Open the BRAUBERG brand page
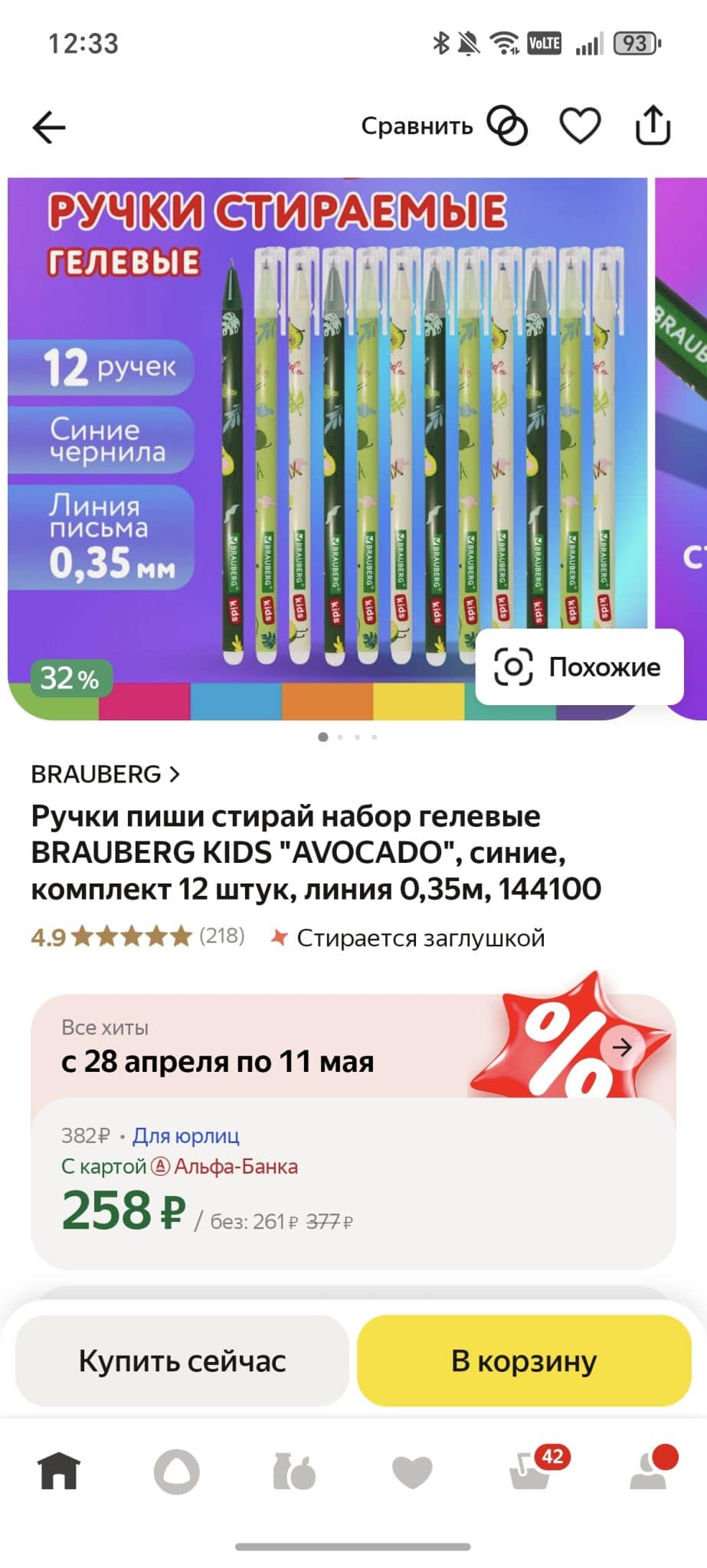This screenshot has height=1568, width=707. 105,774
